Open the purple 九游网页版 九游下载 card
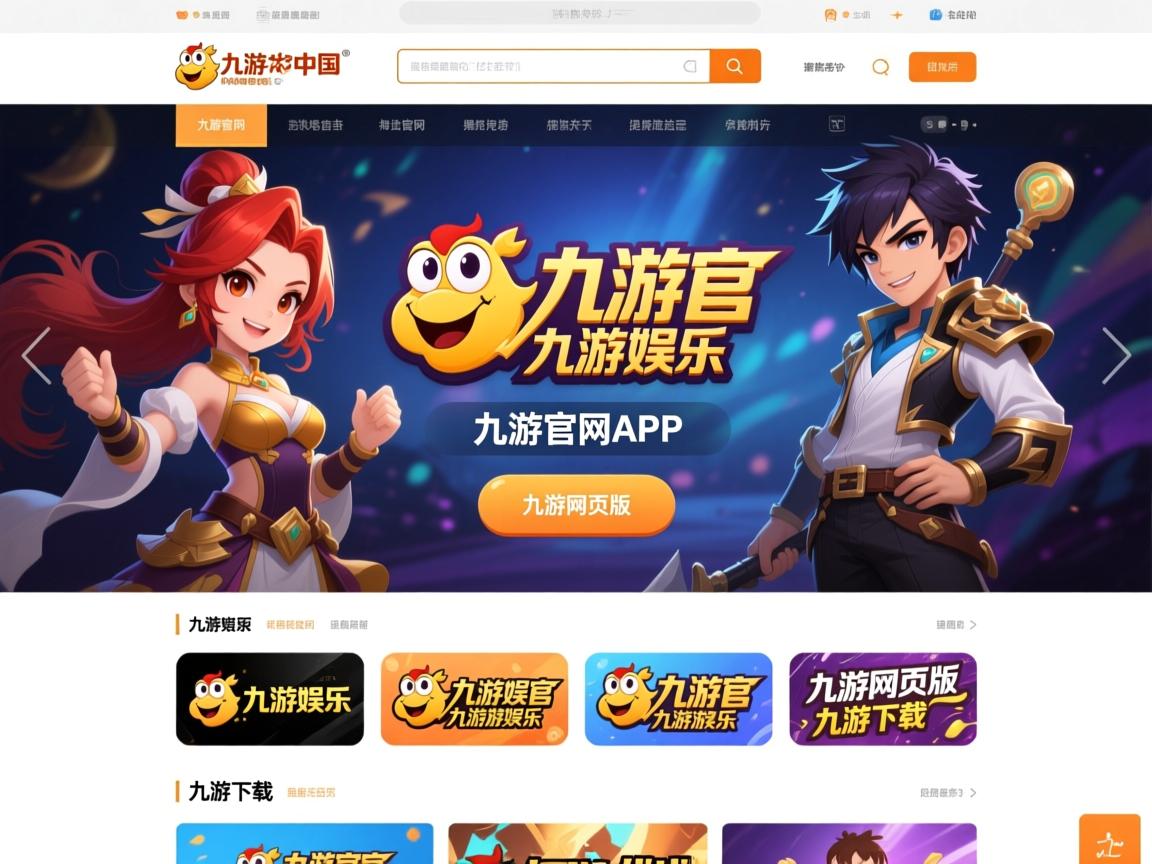 (883, 699)
